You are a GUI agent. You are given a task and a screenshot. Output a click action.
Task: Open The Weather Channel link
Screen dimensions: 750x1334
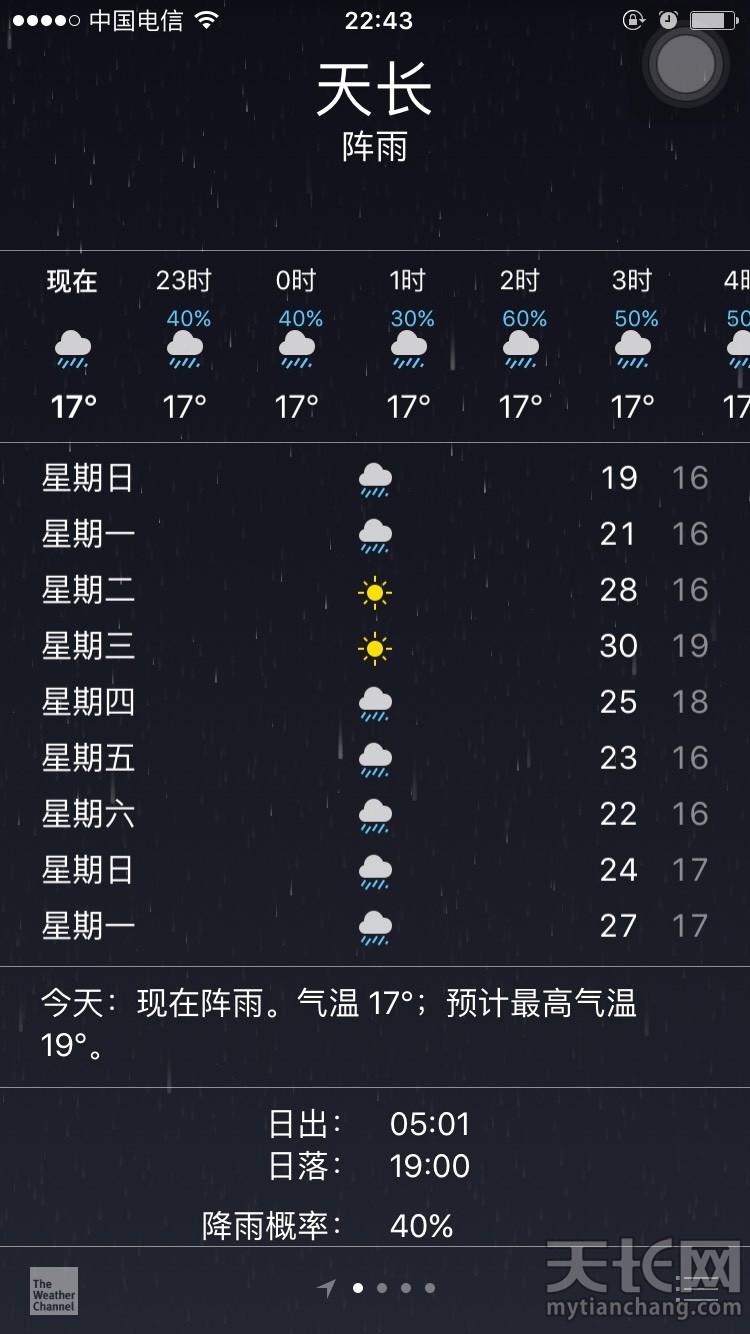pos(53,1290)
